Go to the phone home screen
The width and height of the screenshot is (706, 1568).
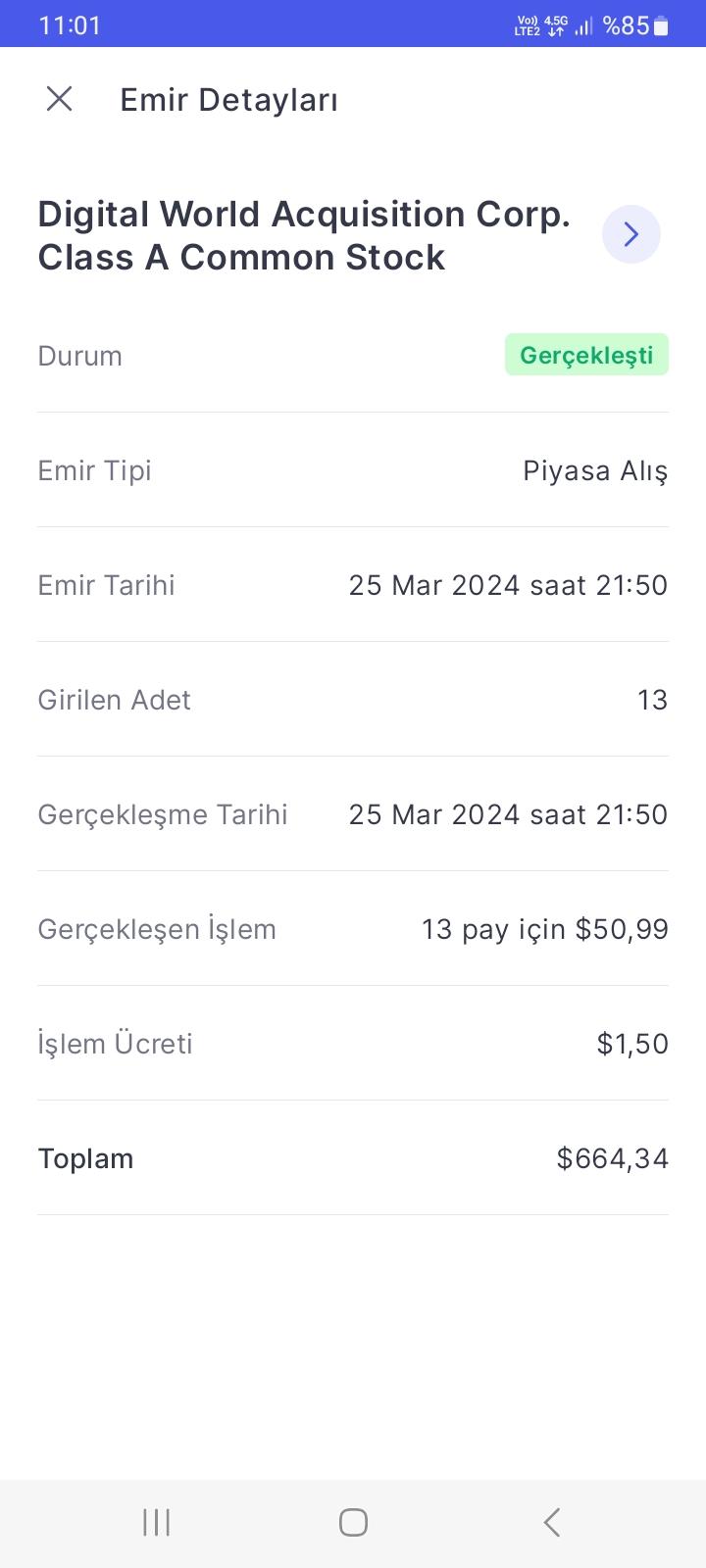coord(353,1522)
